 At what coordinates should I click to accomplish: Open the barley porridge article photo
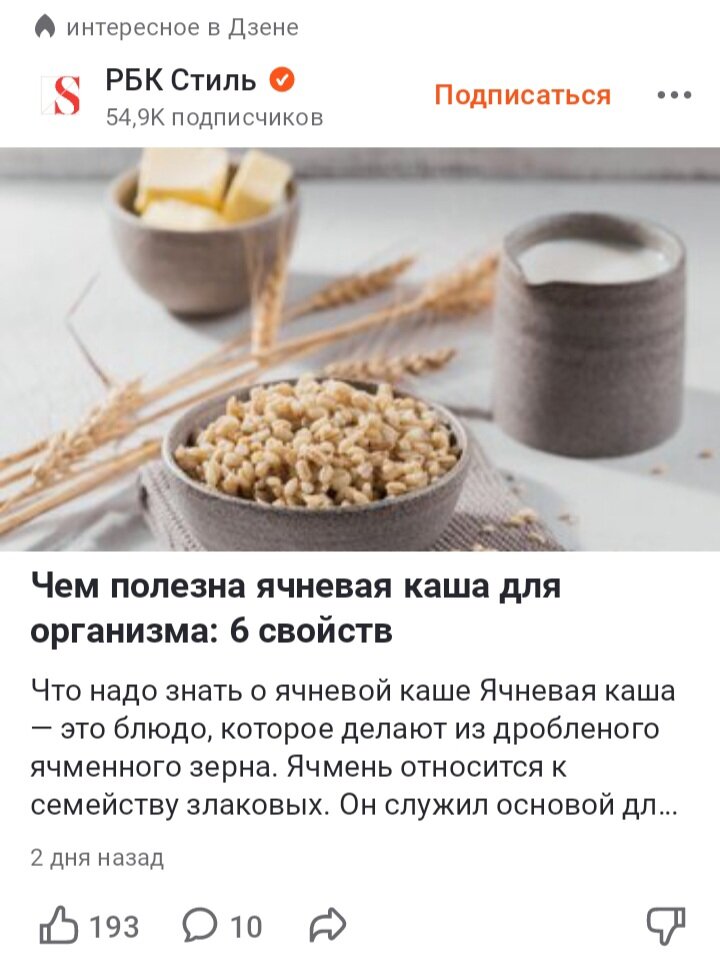(360, 349)
